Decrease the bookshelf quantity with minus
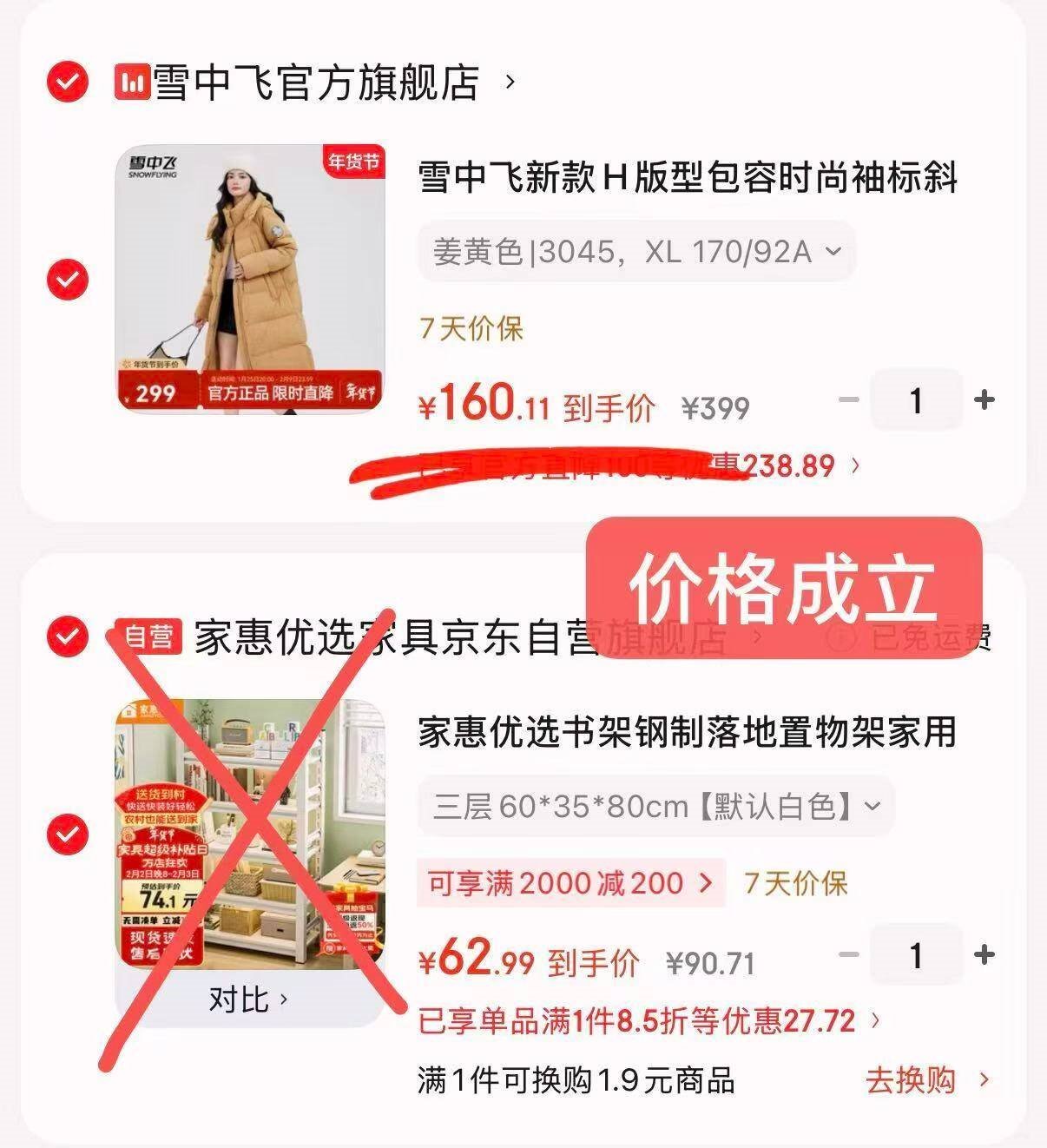The height and width of the screenshot is (1148, 1047). pos(849,955)
